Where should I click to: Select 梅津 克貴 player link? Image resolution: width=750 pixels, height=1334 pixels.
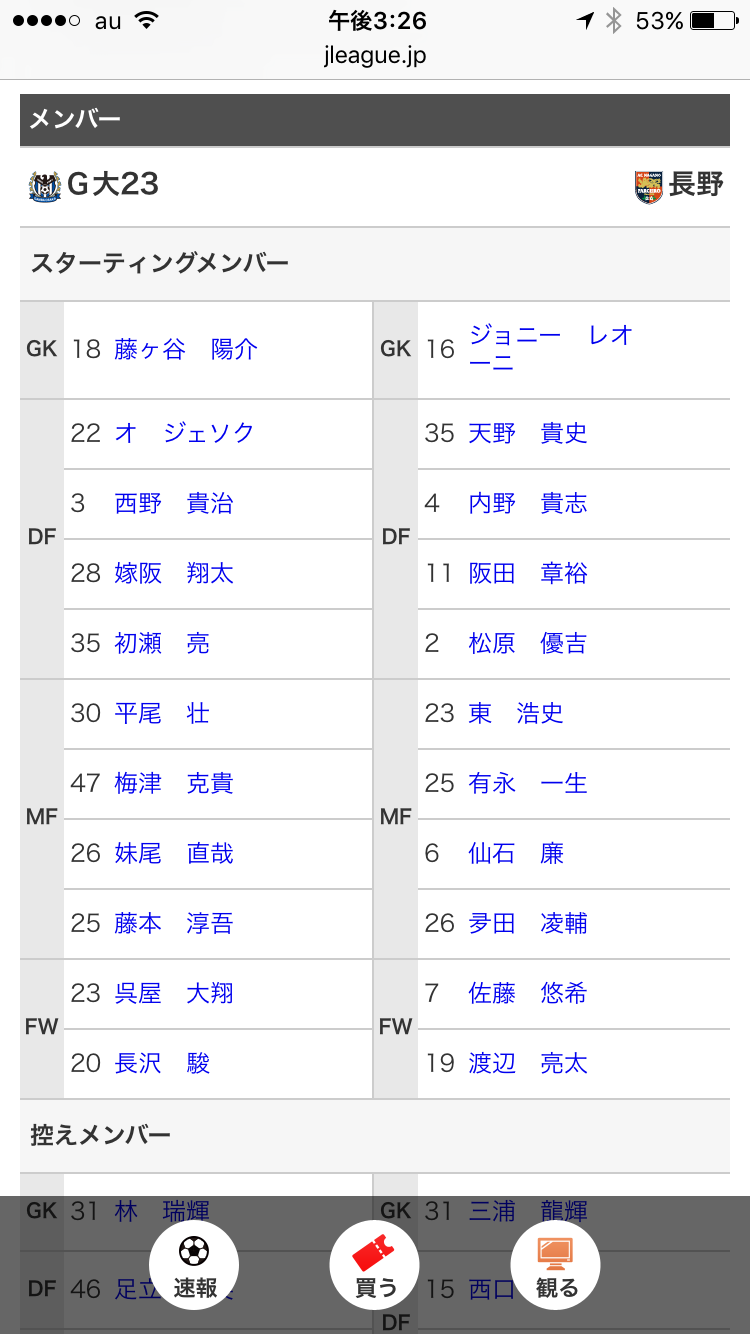click(x=174, y=783)
